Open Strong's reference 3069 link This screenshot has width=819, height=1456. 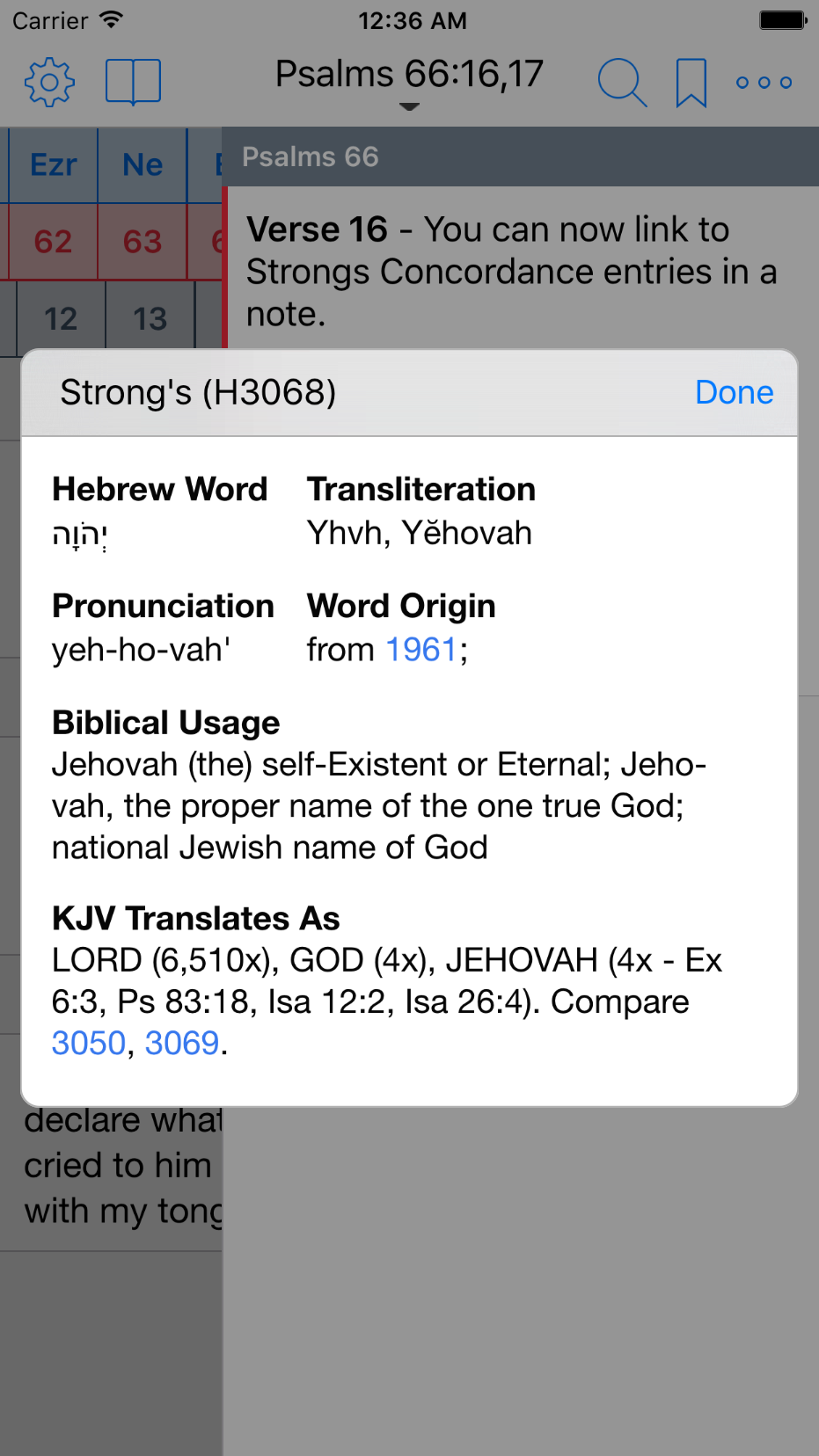[x=181, y=1043]
